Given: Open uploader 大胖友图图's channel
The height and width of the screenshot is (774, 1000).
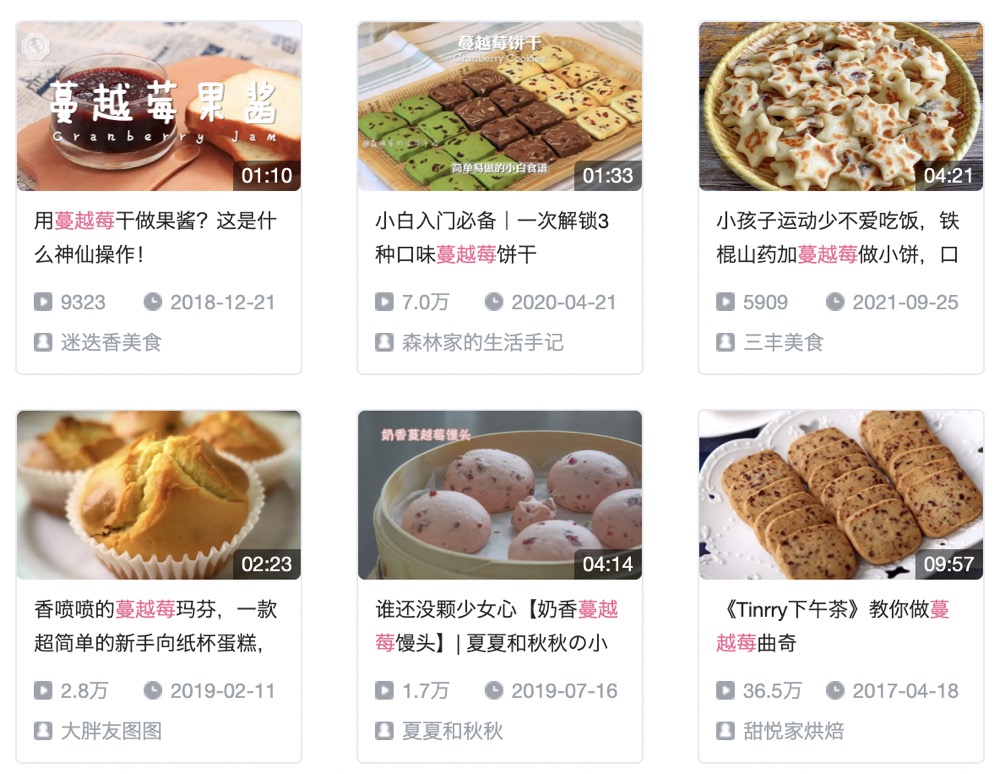Looking at the screenshot, I should tap(110, 731).
